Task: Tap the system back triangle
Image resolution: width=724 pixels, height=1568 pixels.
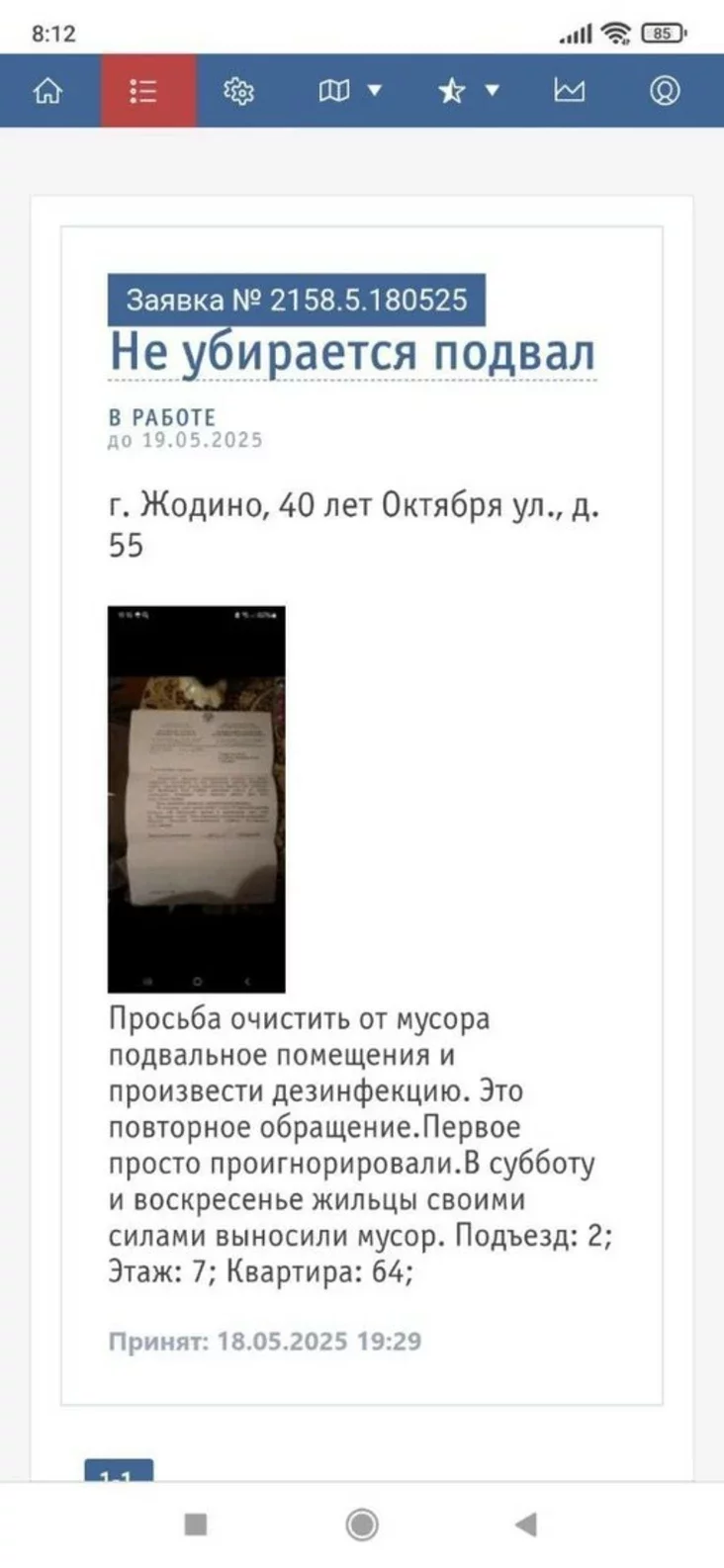Action: point(526,1524)
